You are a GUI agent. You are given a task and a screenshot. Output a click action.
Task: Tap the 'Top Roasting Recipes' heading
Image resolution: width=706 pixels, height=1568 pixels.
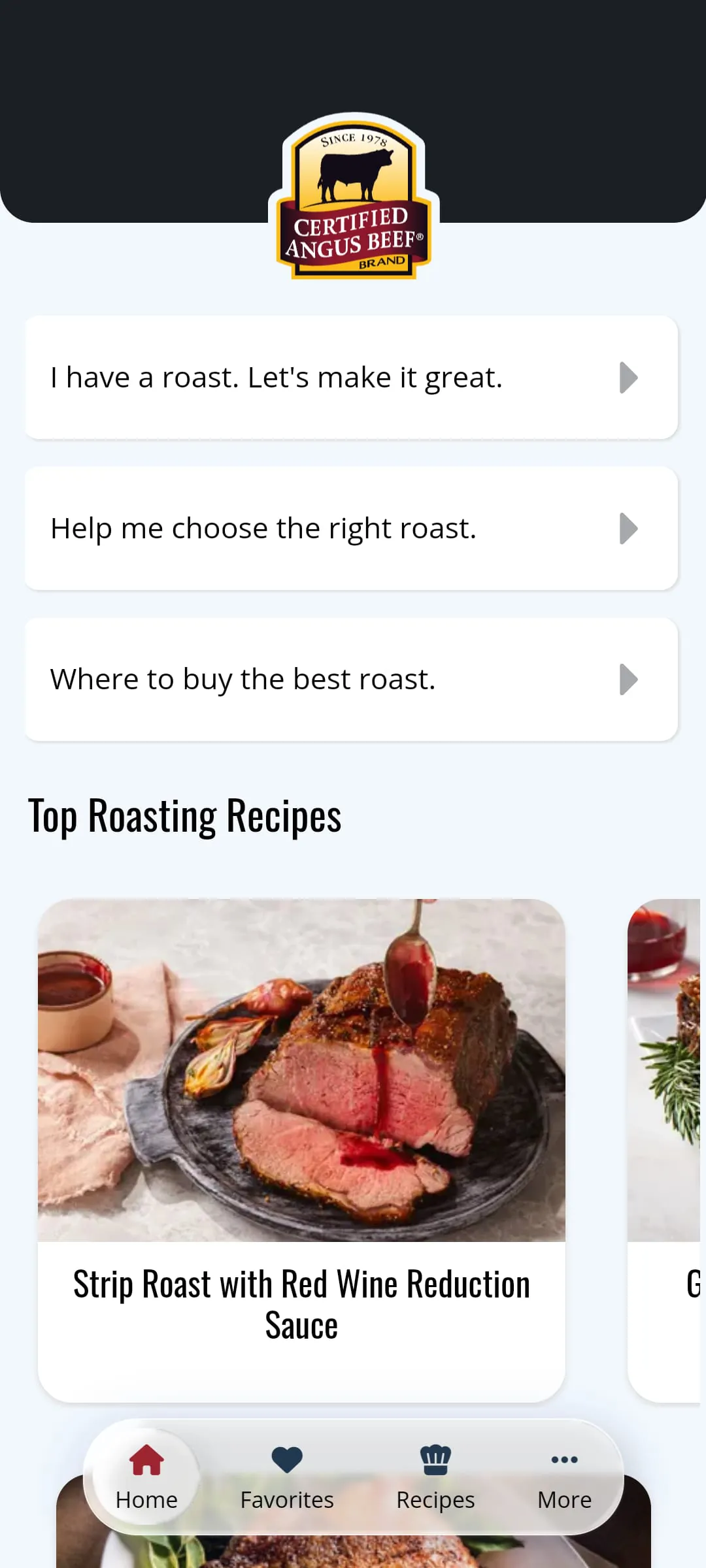click(185, 815)
